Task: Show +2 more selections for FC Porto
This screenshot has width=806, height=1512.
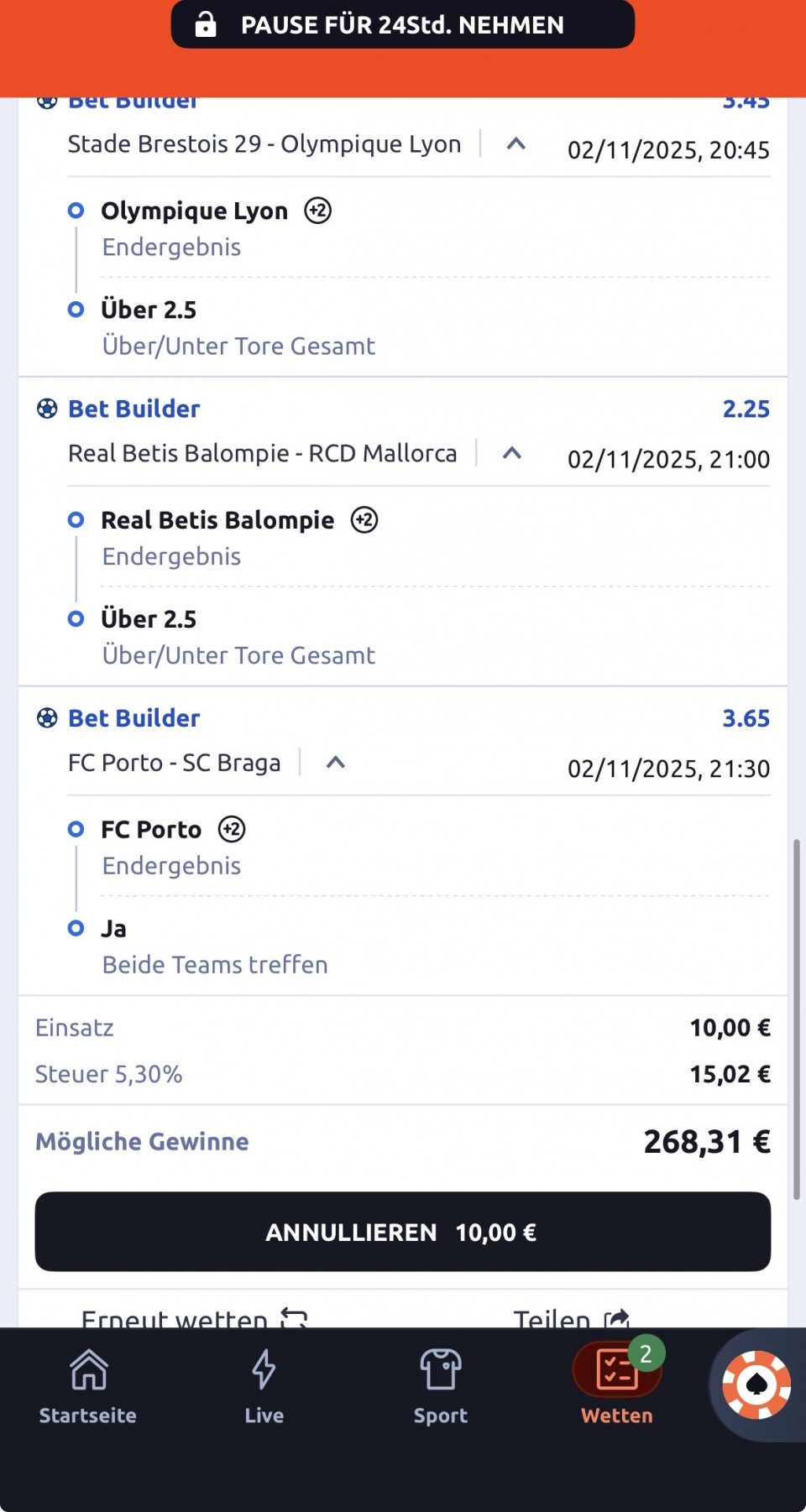Action: pyautogui.click(x=232, y=830)
